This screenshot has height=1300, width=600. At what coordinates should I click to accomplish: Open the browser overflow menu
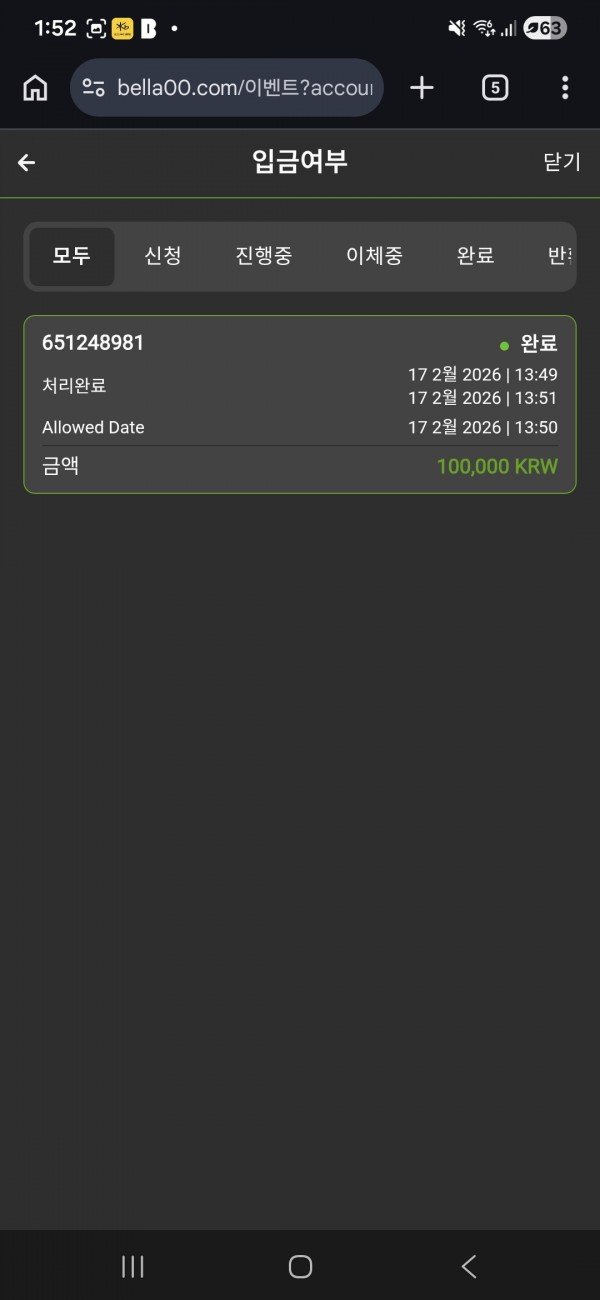point(565,88)
